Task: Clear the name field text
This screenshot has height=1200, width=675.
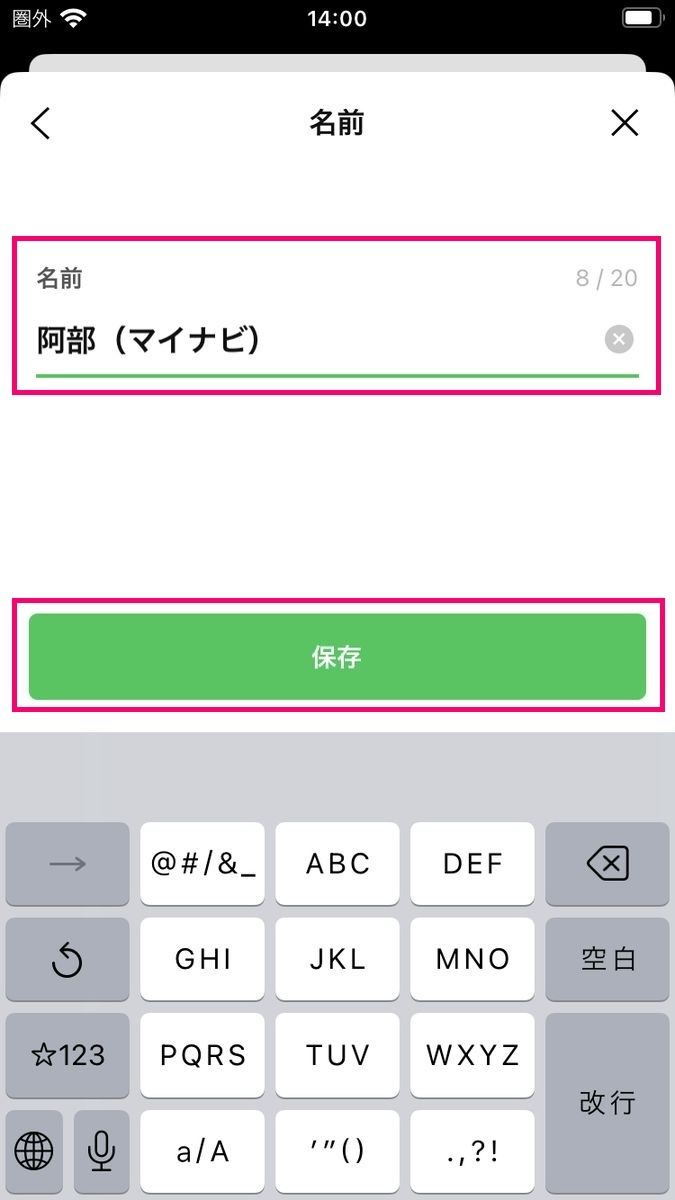Action: pyautogui.click(x=619, y=340)
